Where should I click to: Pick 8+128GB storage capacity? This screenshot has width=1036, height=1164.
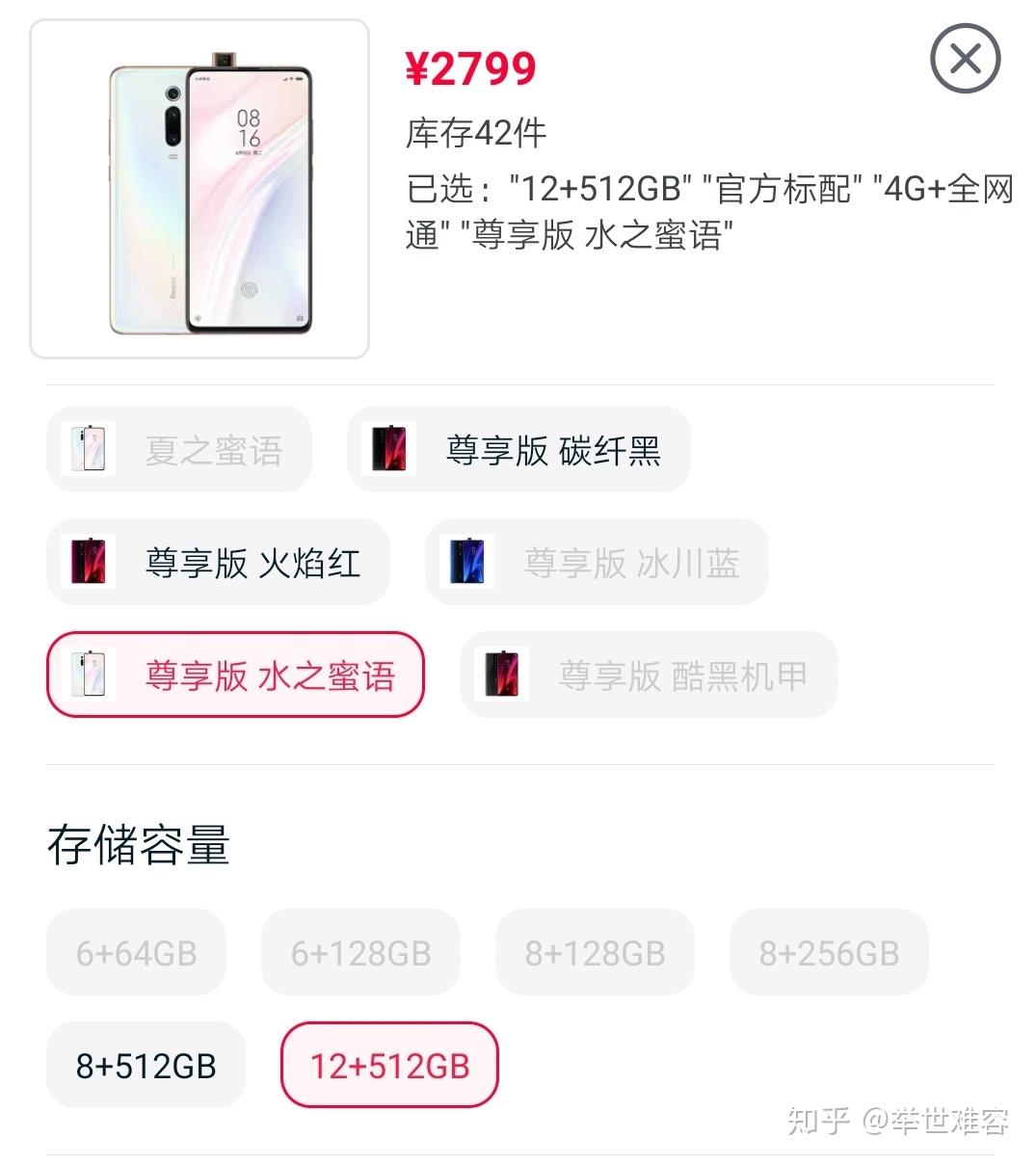(x=595, y=953)
